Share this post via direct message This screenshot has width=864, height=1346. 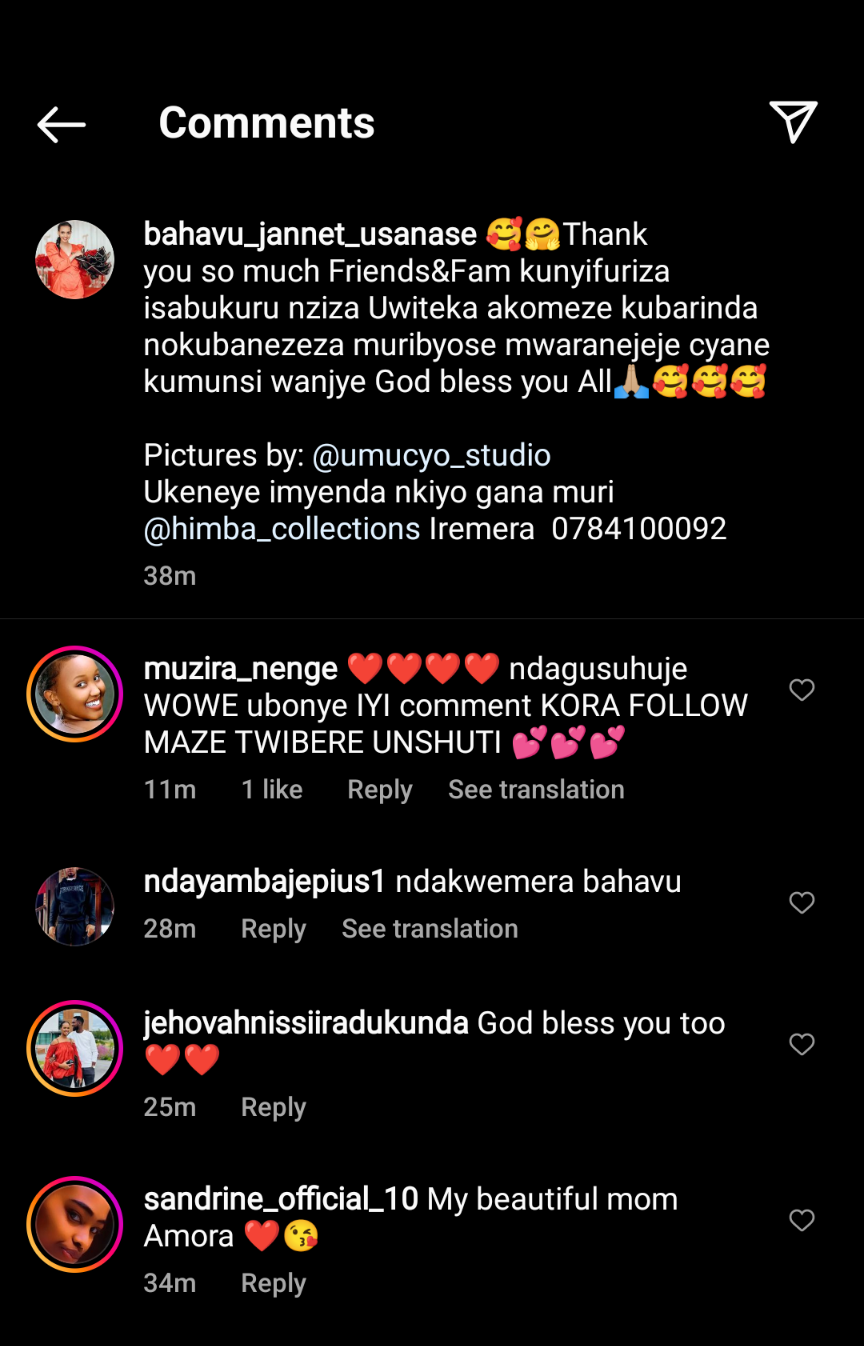tap(793, 122)
